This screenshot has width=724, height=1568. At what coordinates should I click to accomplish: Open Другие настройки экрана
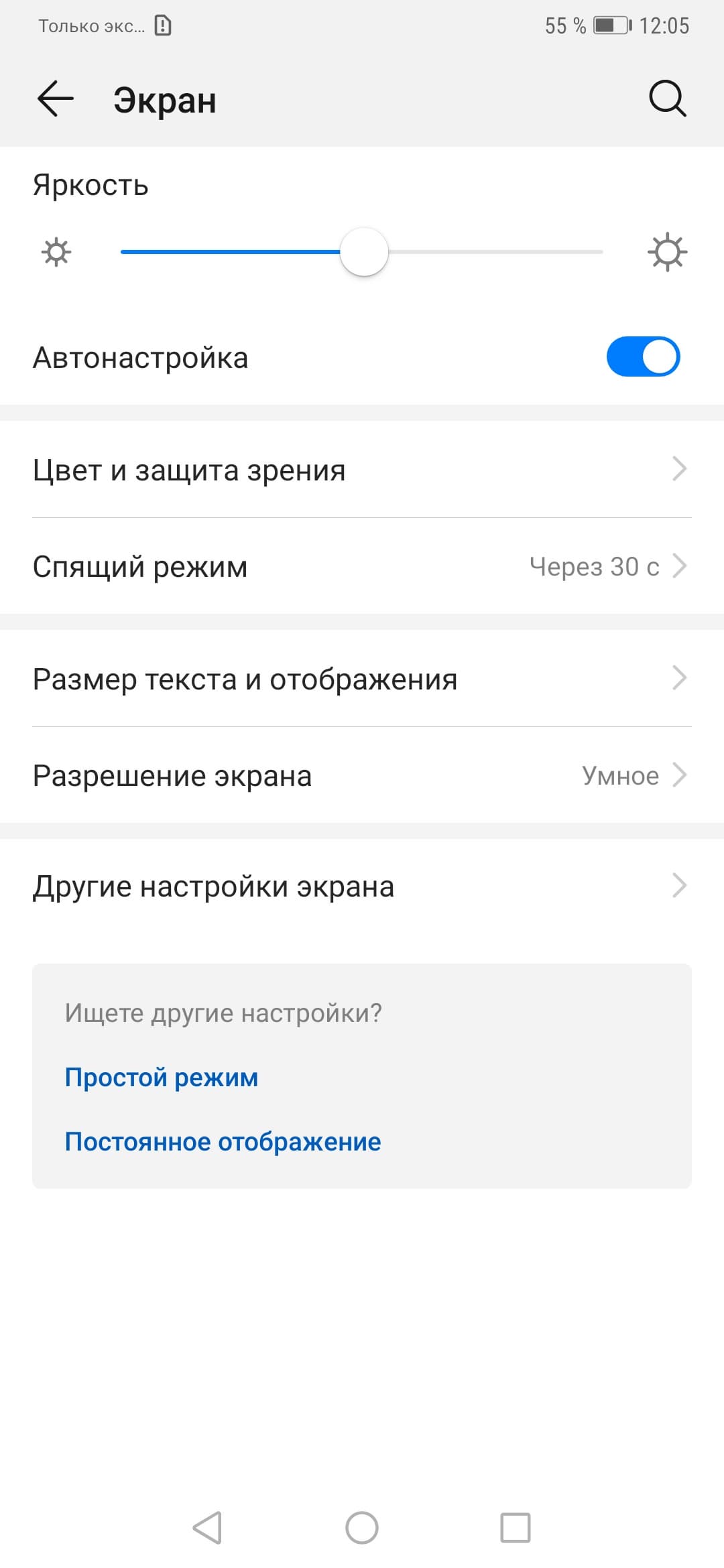pyautogui.click(x=362, y=886)
